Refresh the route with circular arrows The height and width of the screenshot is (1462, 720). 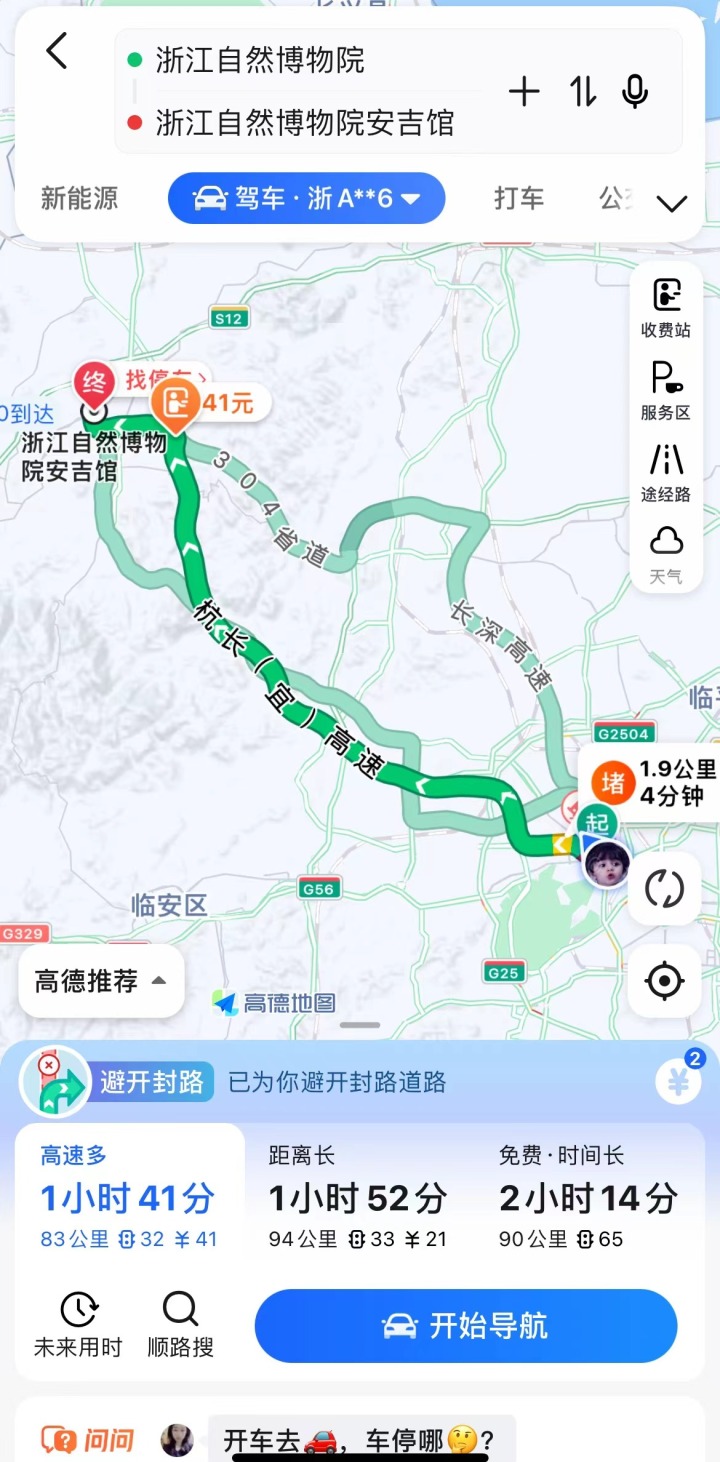click(665, 888)
